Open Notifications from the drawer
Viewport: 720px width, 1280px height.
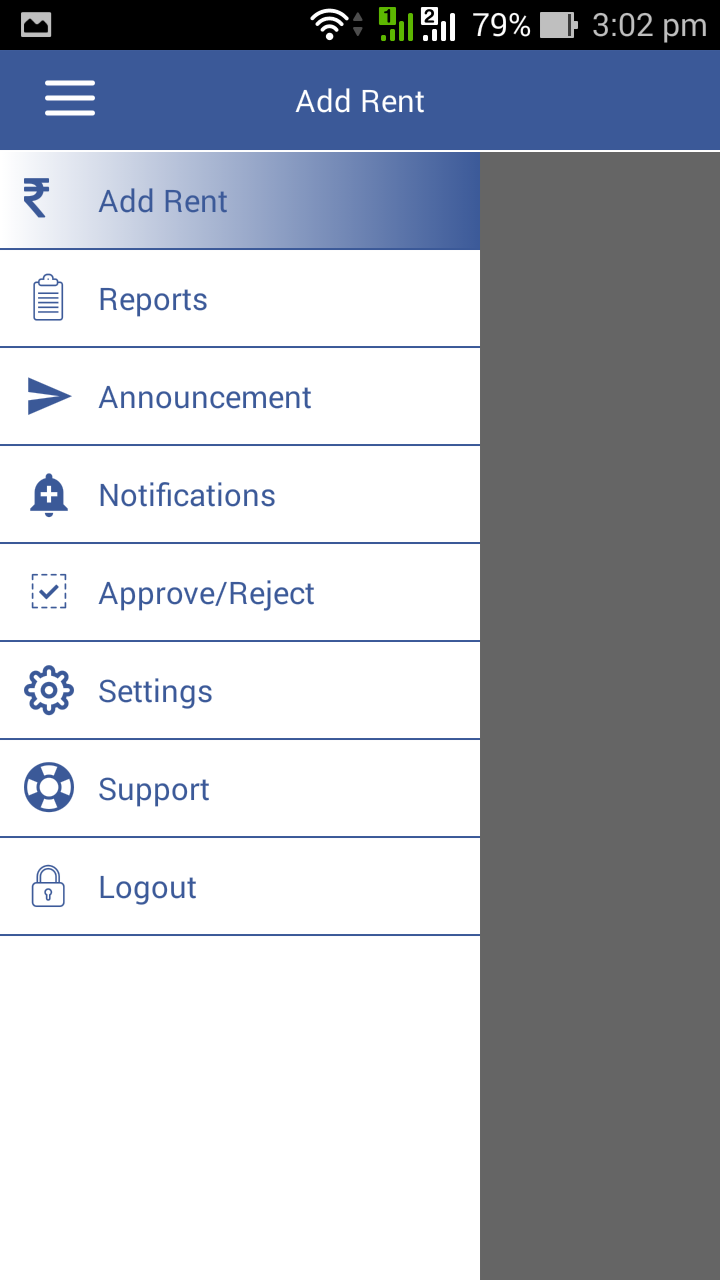240,495
